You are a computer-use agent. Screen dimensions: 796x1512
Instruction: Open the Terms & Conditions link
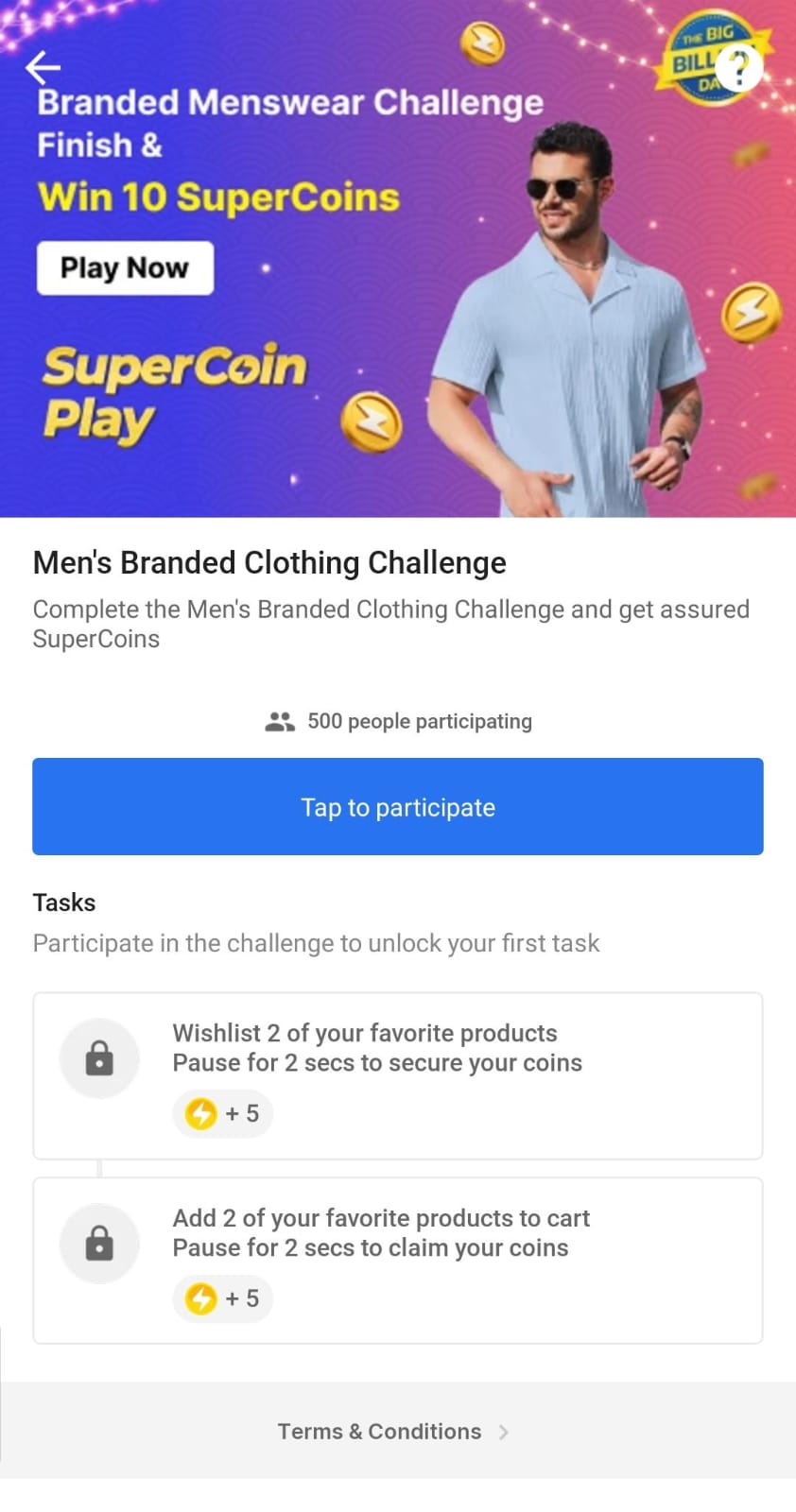click(x=379, y=1432)
